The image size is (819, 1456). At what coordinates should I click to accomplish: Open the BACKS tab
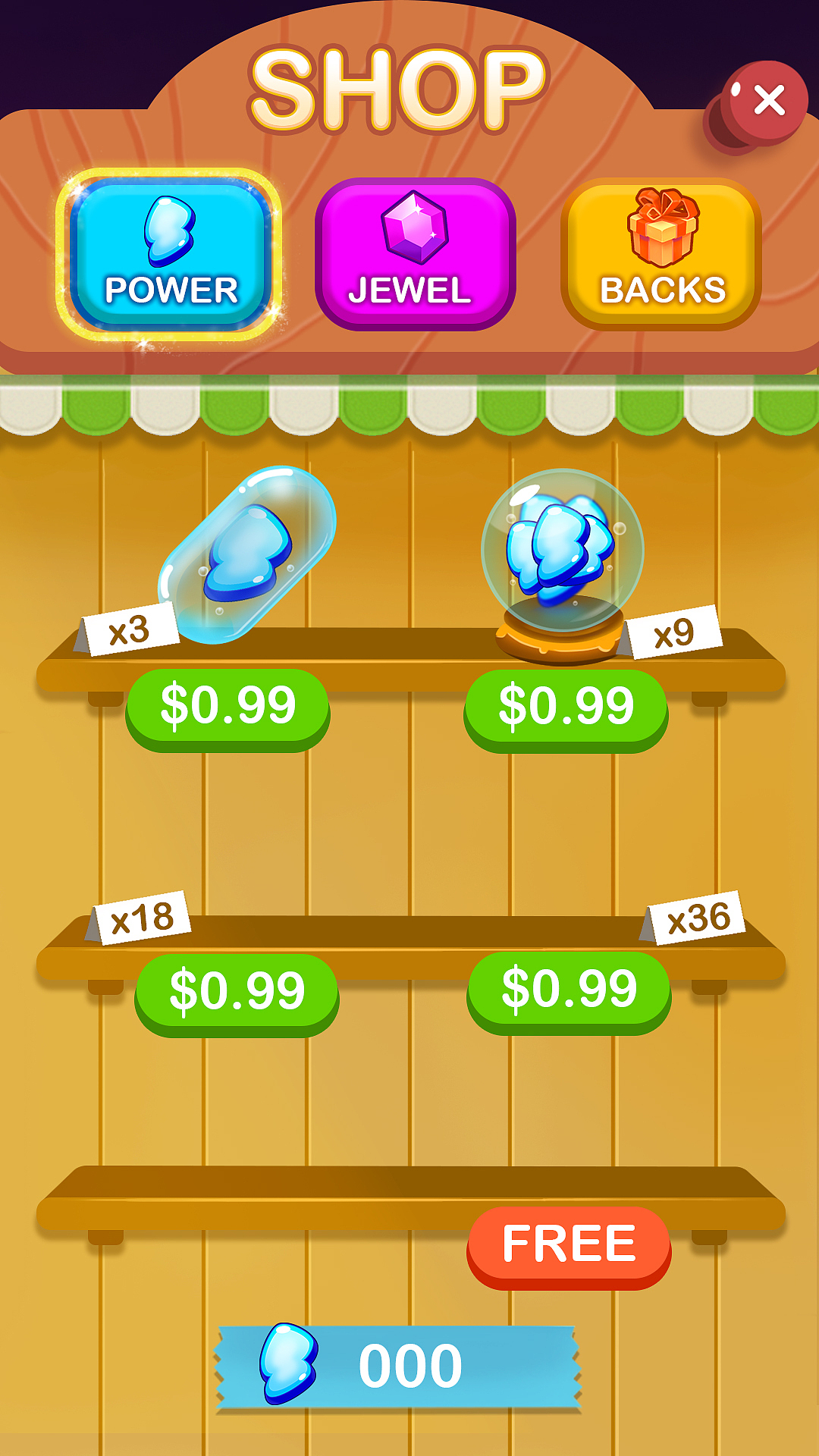[661, 254]
